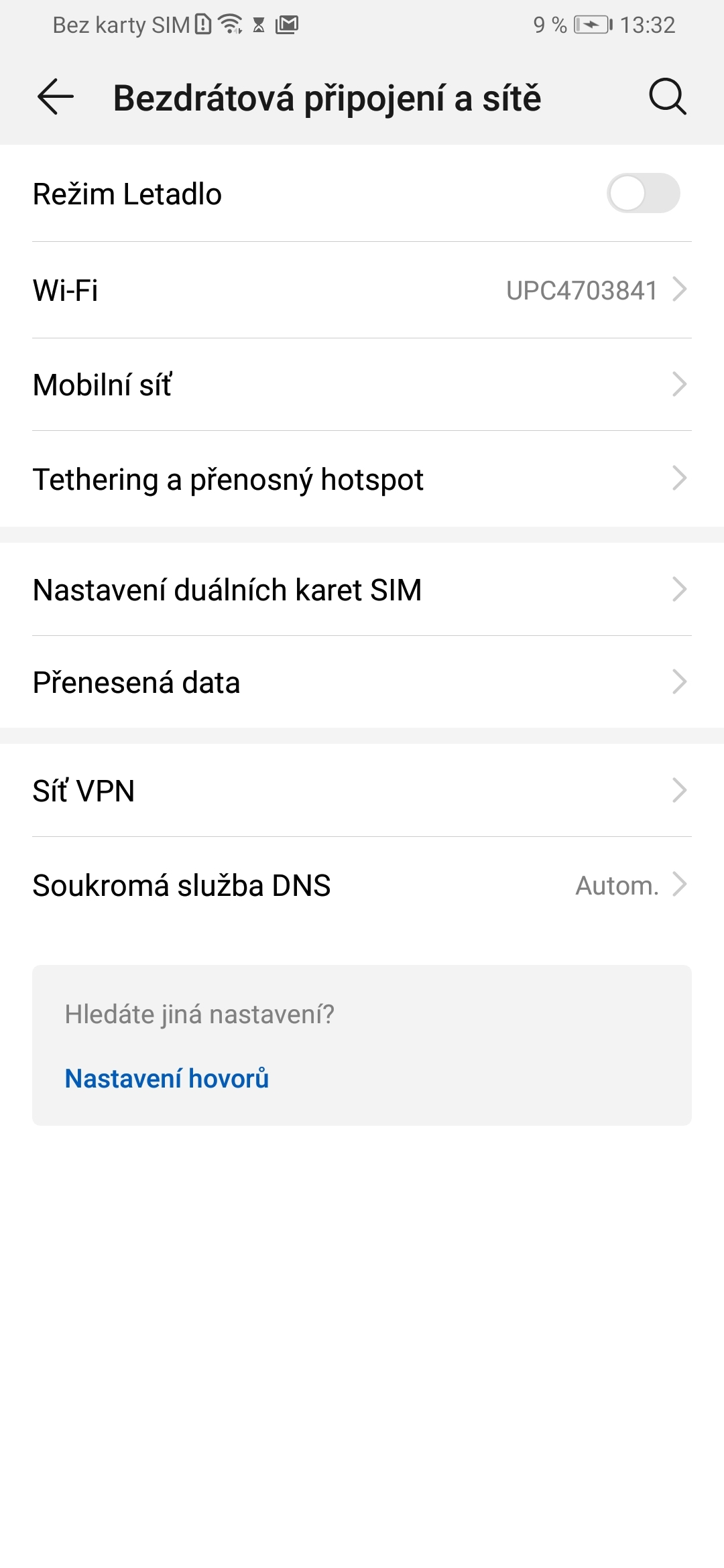Image resolution: width=724 pixels, height=1568 pixels.
Task: Tap the back arrow
Action: pos(55,97)
